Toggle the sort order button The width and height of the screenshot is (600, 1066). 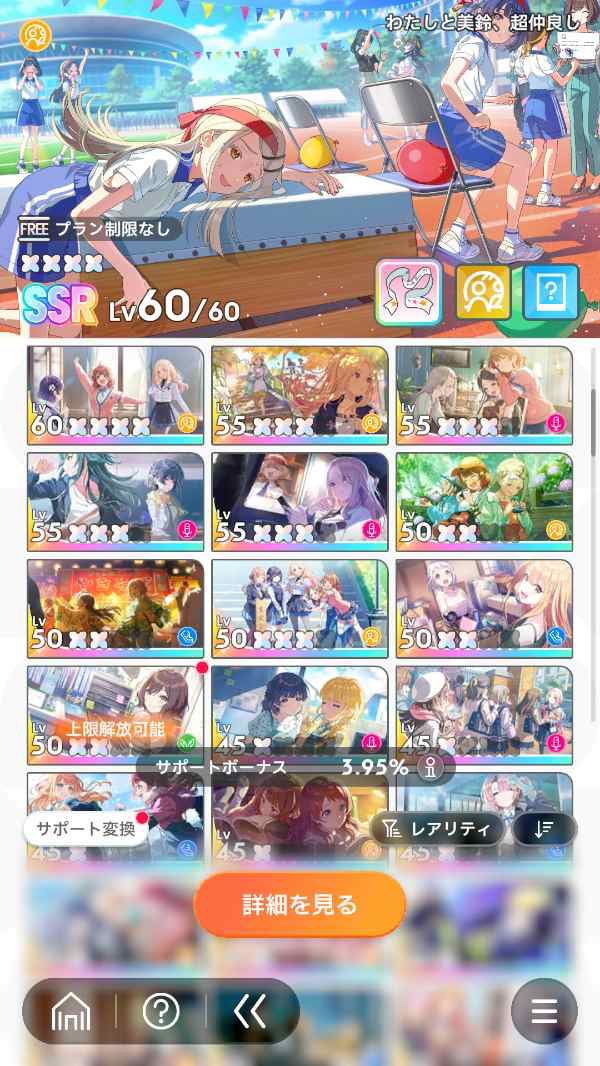(x=544, y=829)
